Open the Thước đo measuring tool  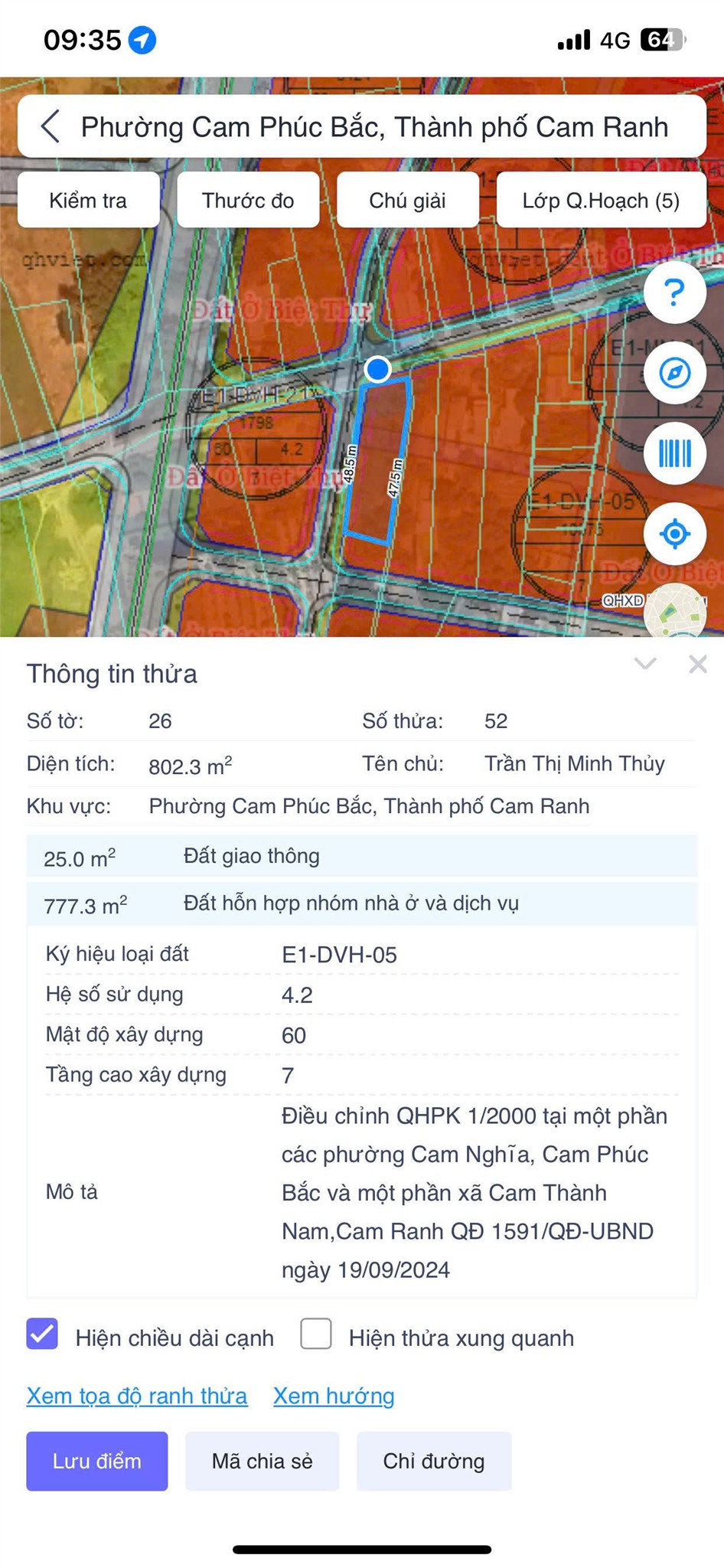pos(248,201)
